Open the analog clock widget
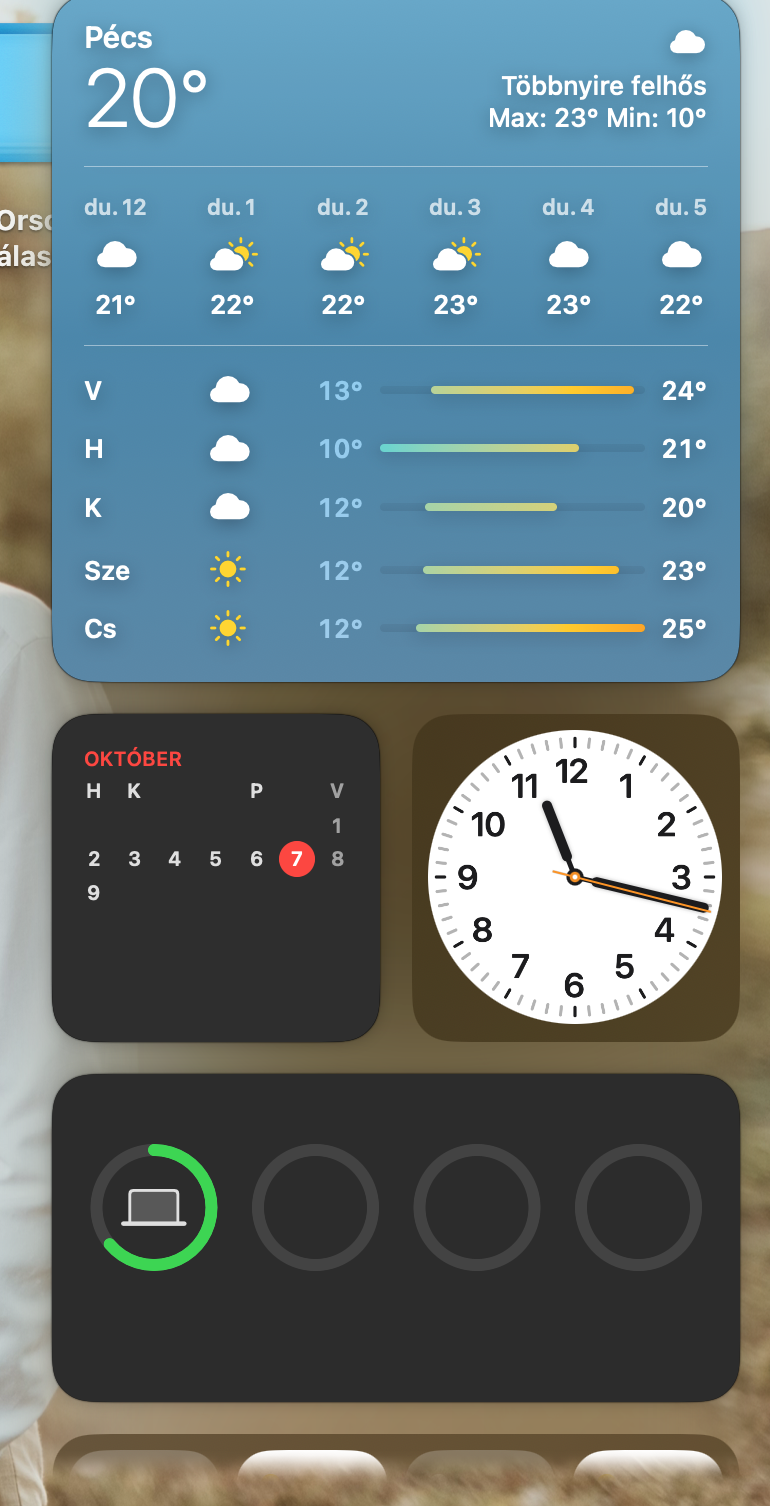The image size is (770, 1506). (x=575, y=877)
